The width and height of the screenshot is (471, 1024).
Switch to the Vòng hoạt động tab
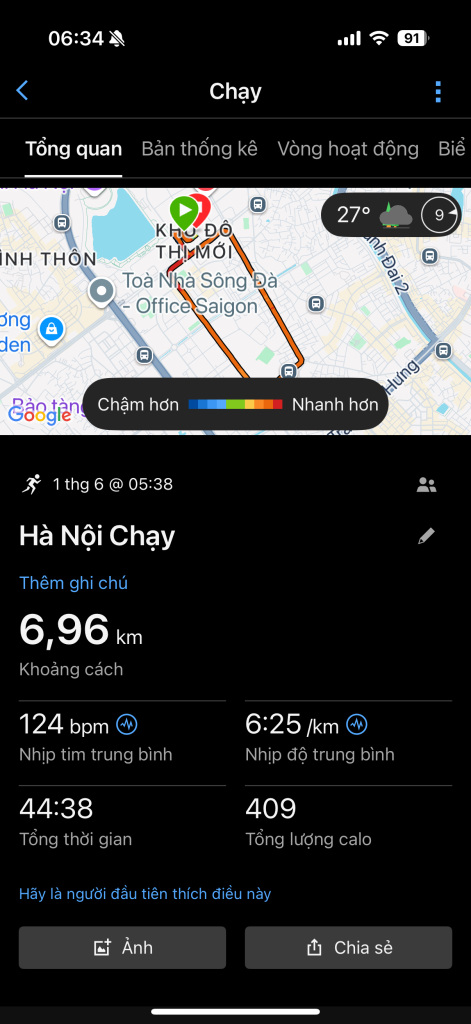click(348, 149)
